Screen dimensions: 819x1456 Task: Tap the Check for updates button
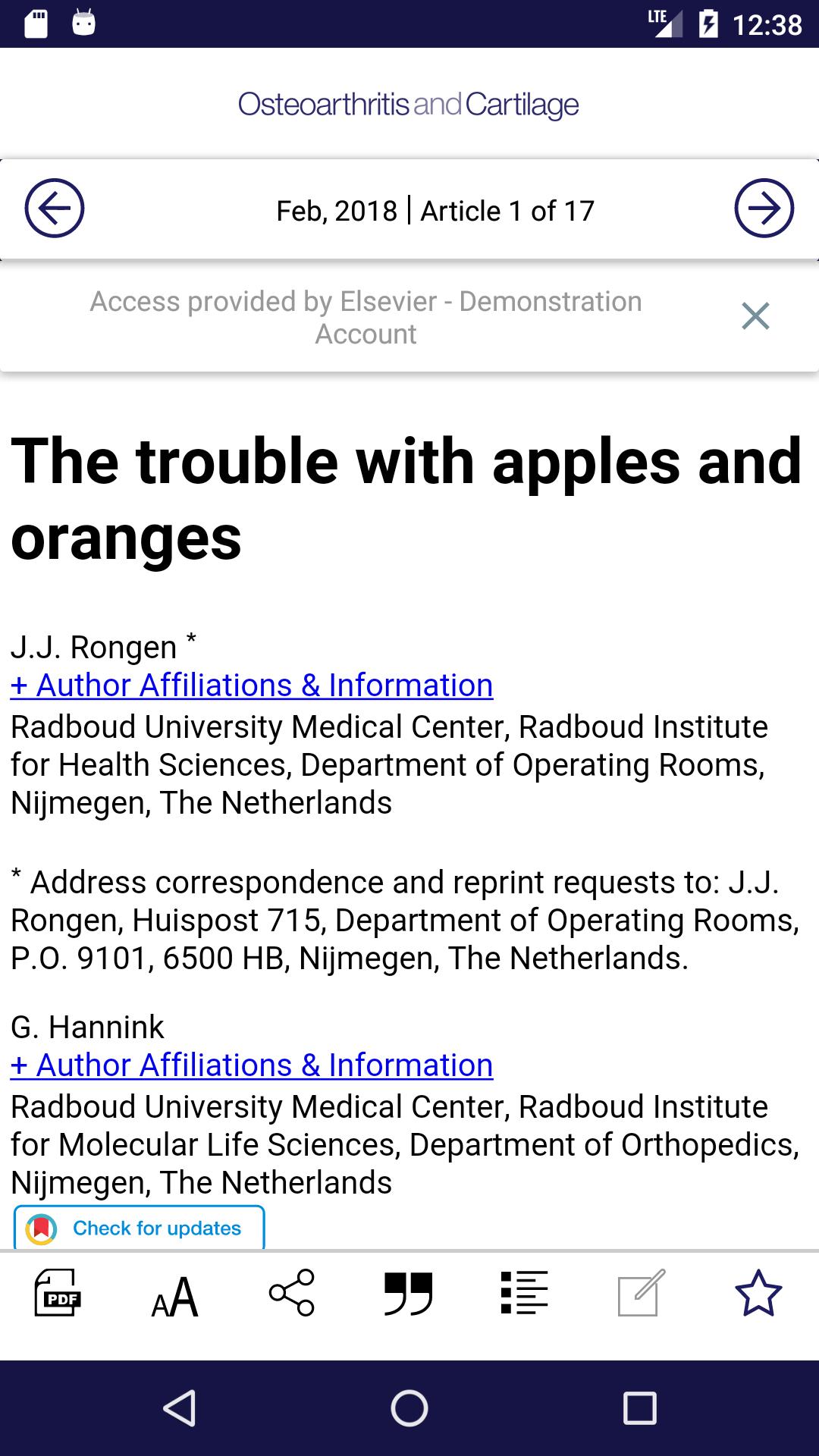tap(140, 1228)
